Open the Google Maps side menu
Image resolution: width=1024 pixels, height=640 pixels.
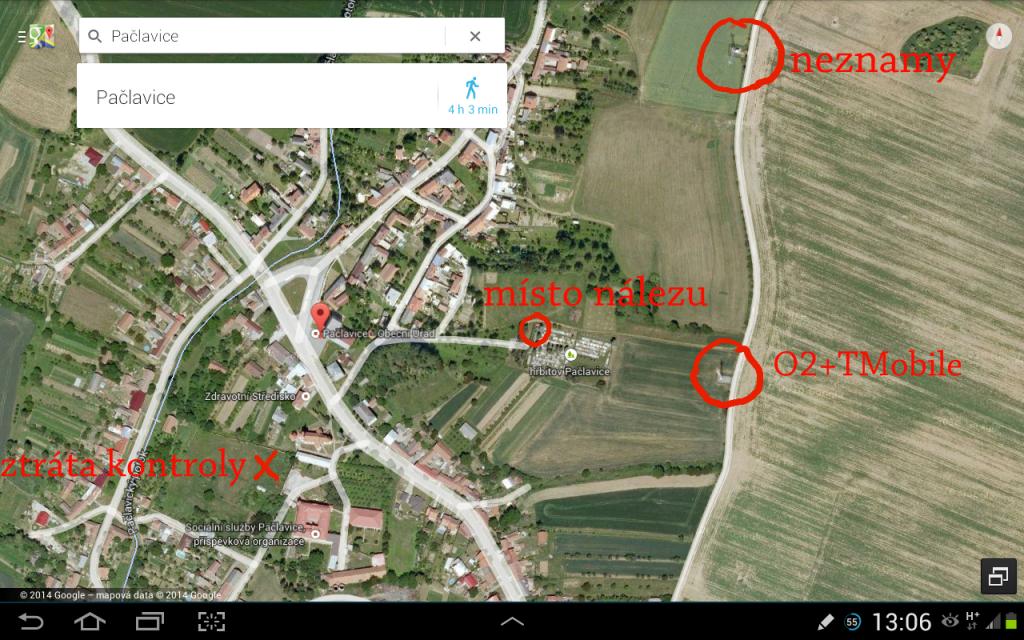[36, 36]
